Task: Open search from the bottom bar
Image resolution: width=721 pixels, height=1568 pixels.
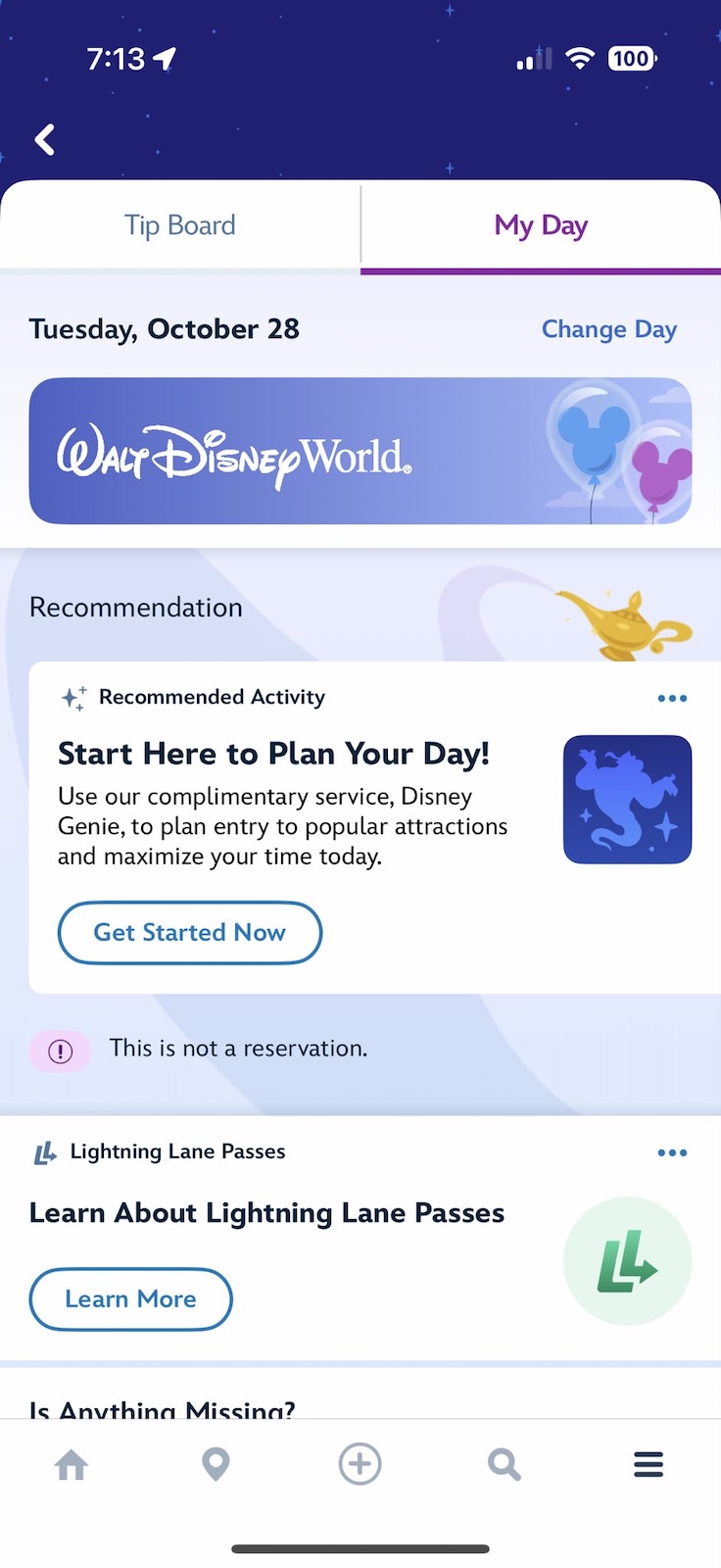Action: tap(504, 1464)
